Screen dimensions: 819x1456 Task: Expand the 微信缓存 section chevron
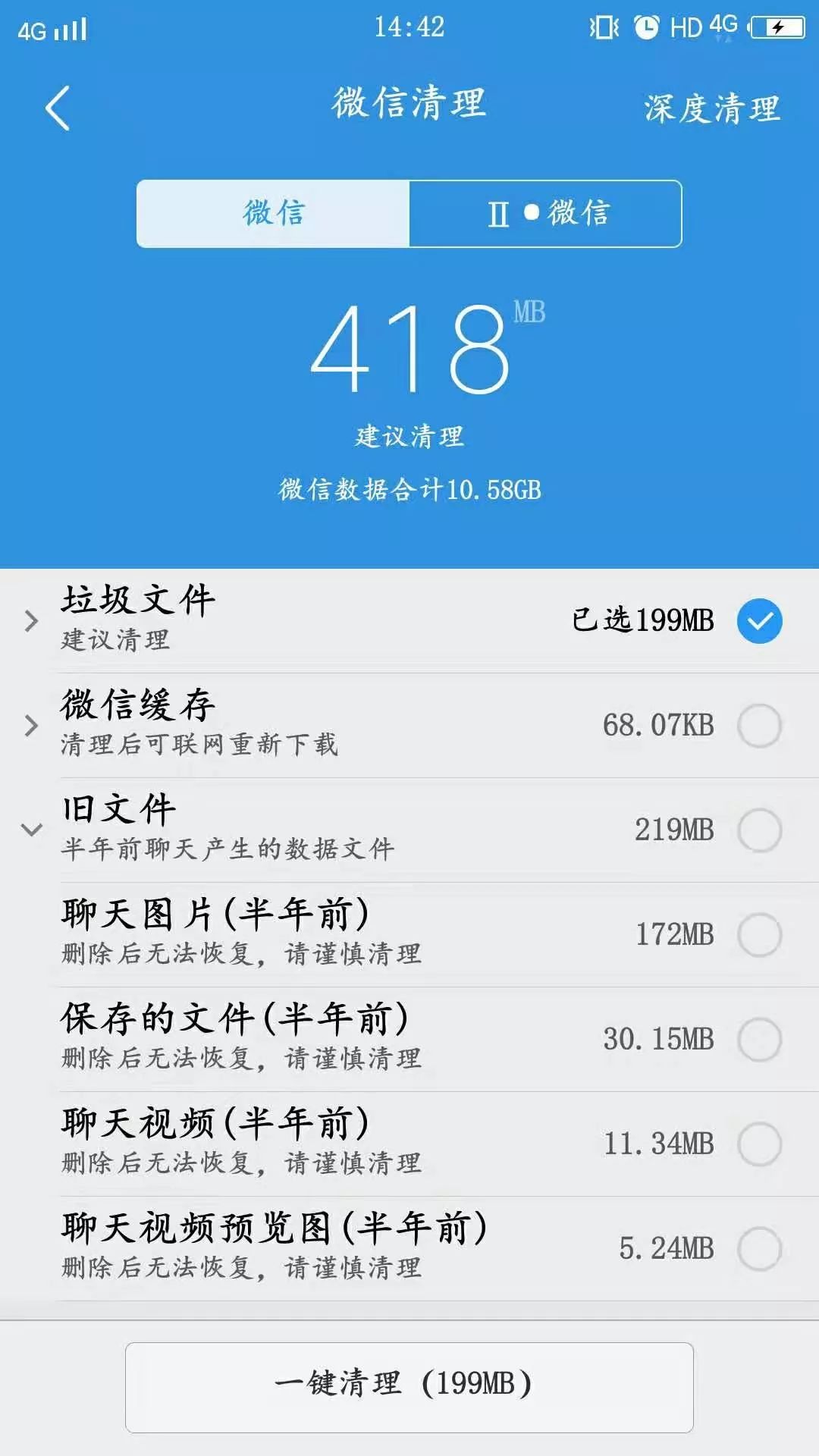point(30,724)
